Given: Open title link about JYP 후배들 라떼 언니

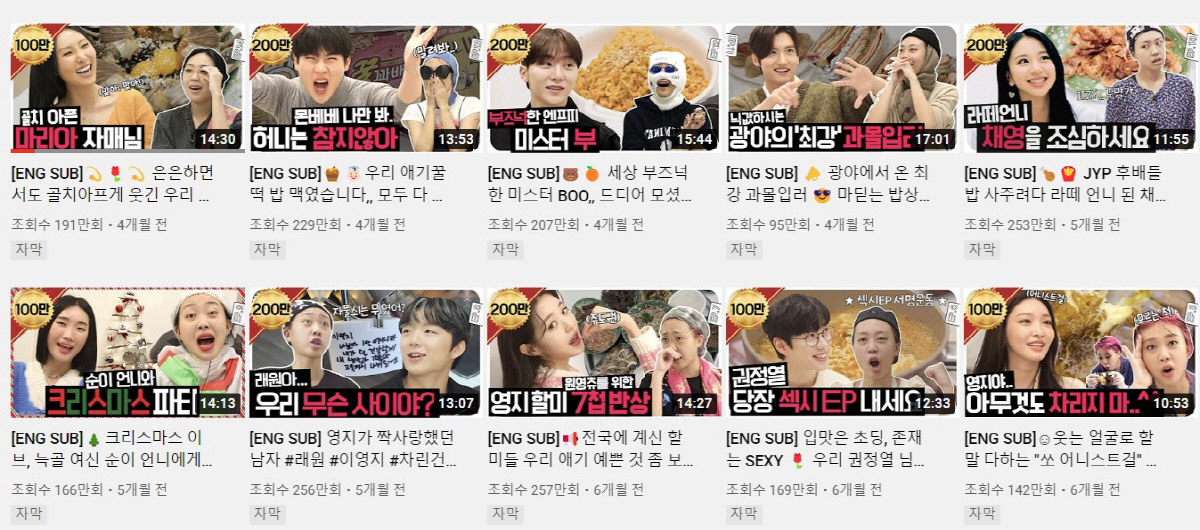Looking at the screenshot, I should tap(1065, 184).
